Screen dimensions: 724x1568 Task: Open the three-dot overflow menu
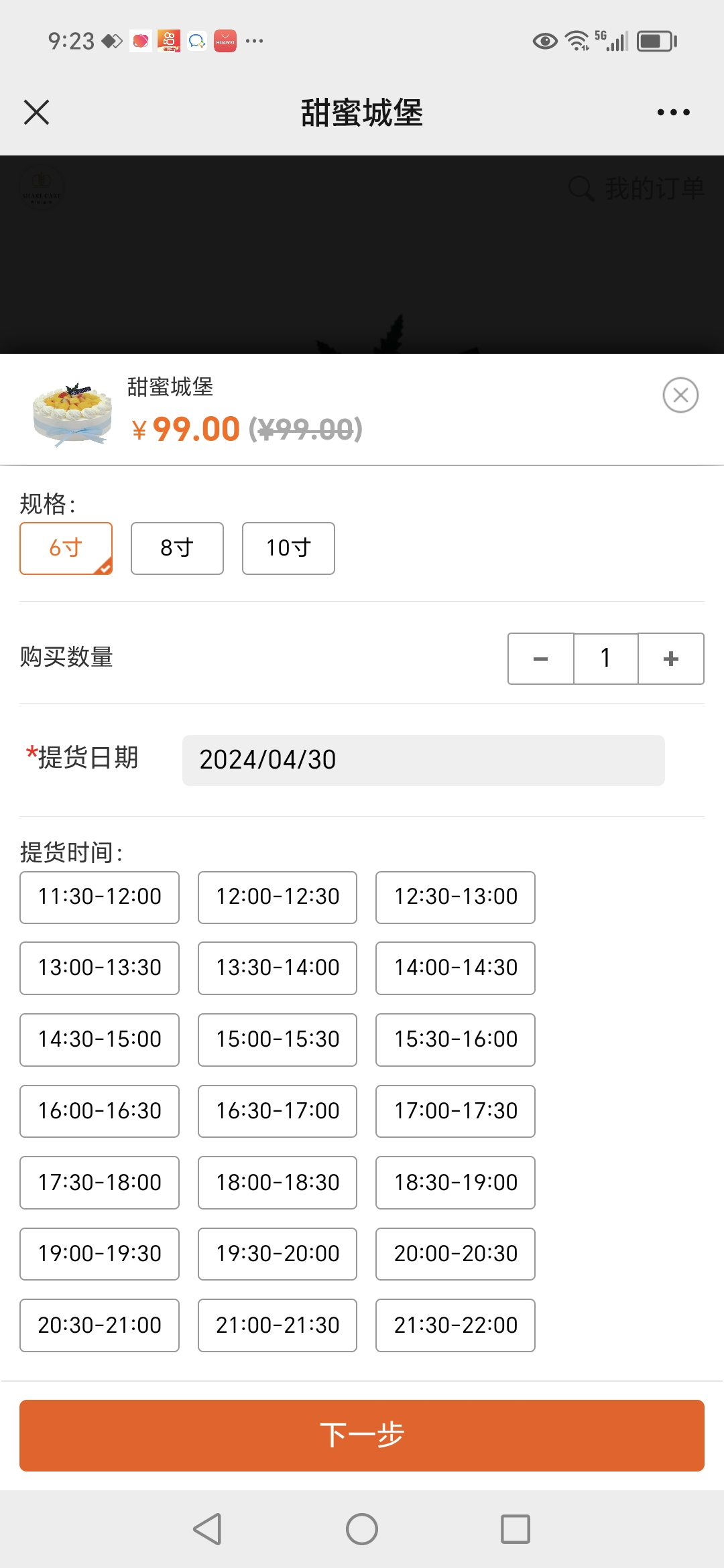click(x=673, y=112)
